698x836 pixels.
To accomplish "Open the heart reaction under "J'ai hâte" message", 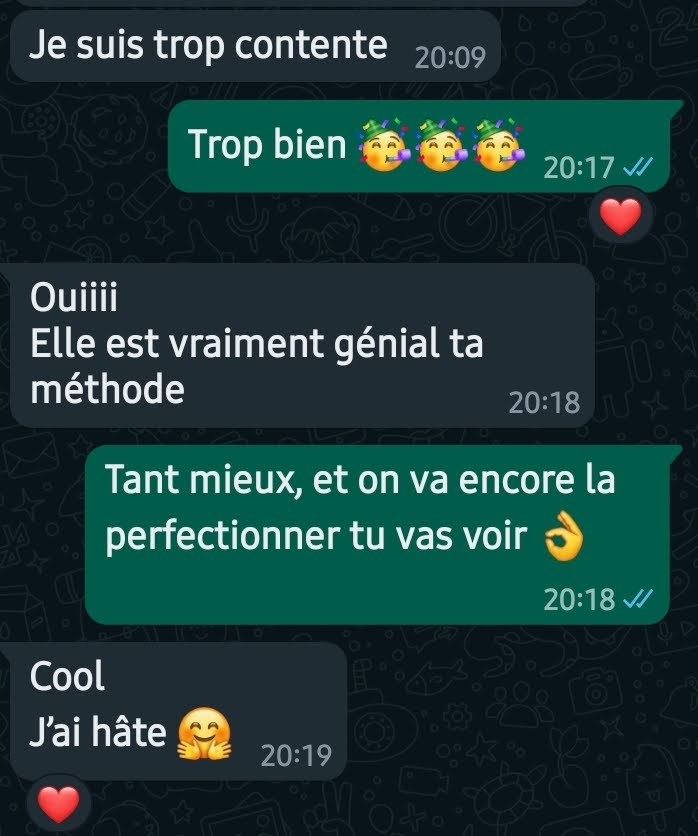I will (57, 803).
